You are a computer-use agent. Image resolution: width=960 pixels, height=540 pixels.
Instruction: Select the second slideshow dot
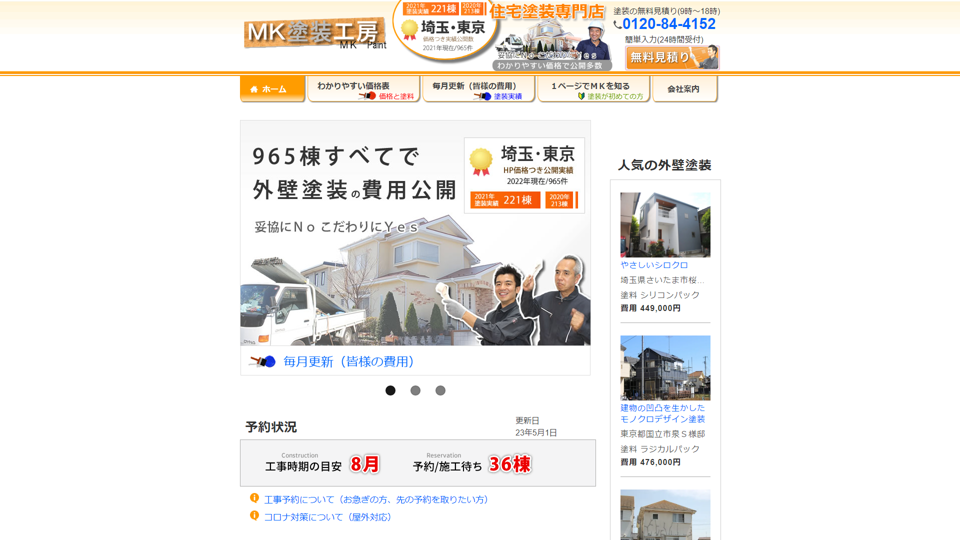(x=415, y=391)
